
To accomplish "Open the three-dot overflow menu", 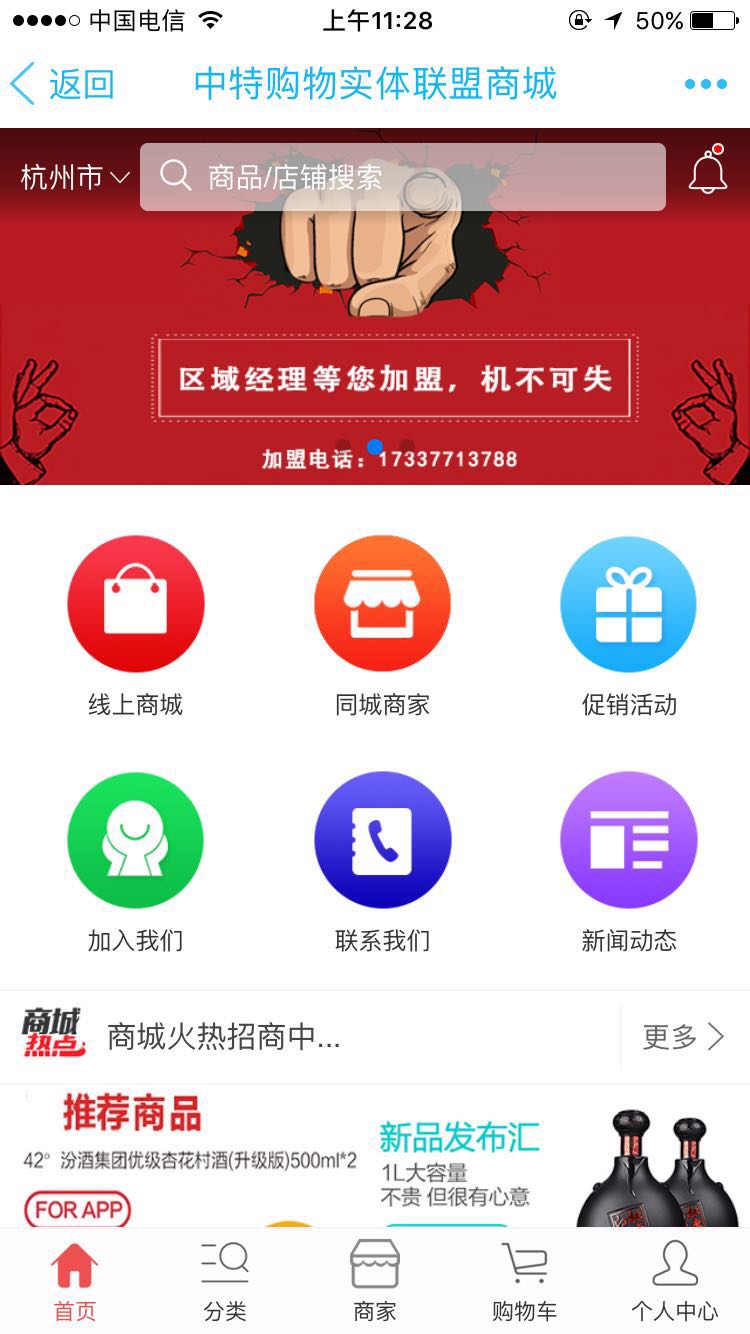I will [705, 84].
